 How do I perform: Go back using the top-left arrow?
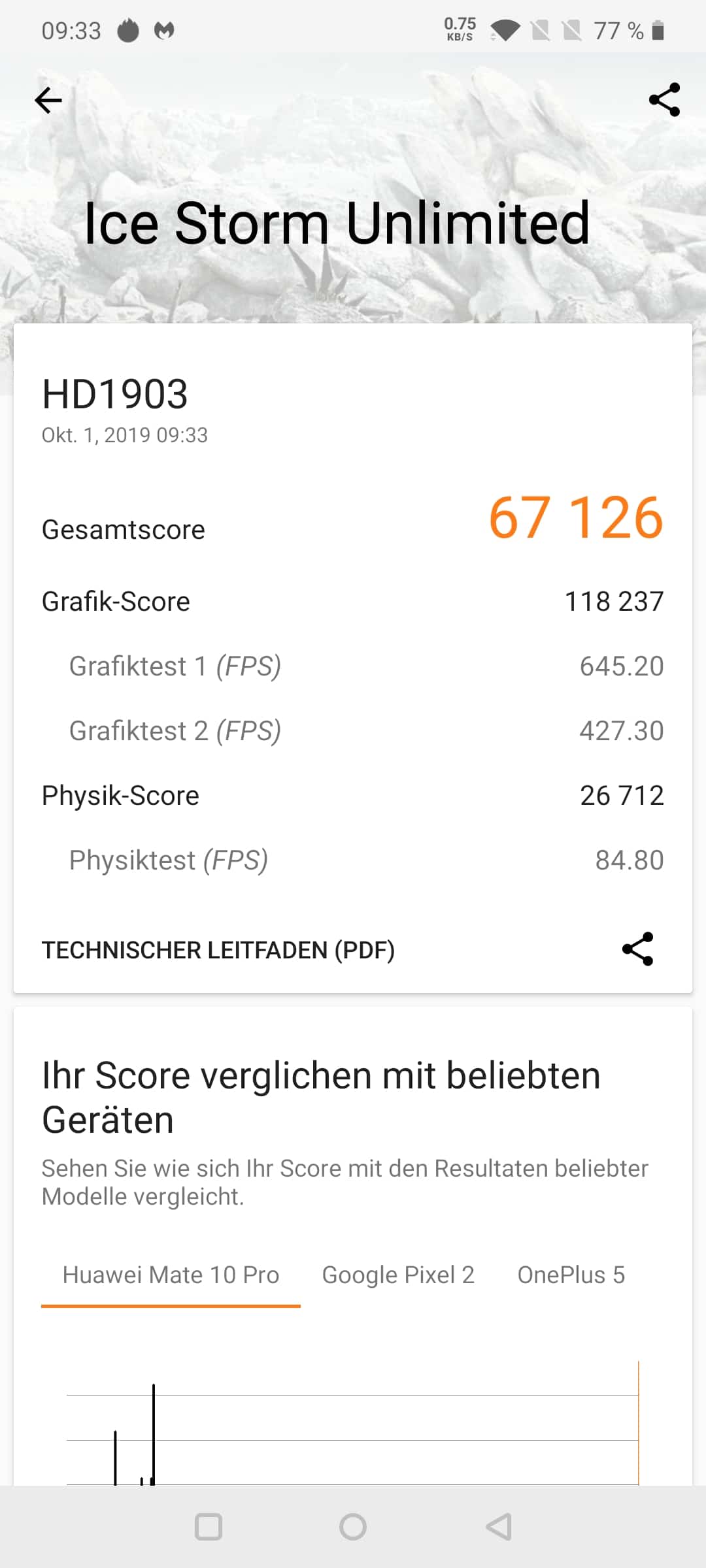point(48,101)
